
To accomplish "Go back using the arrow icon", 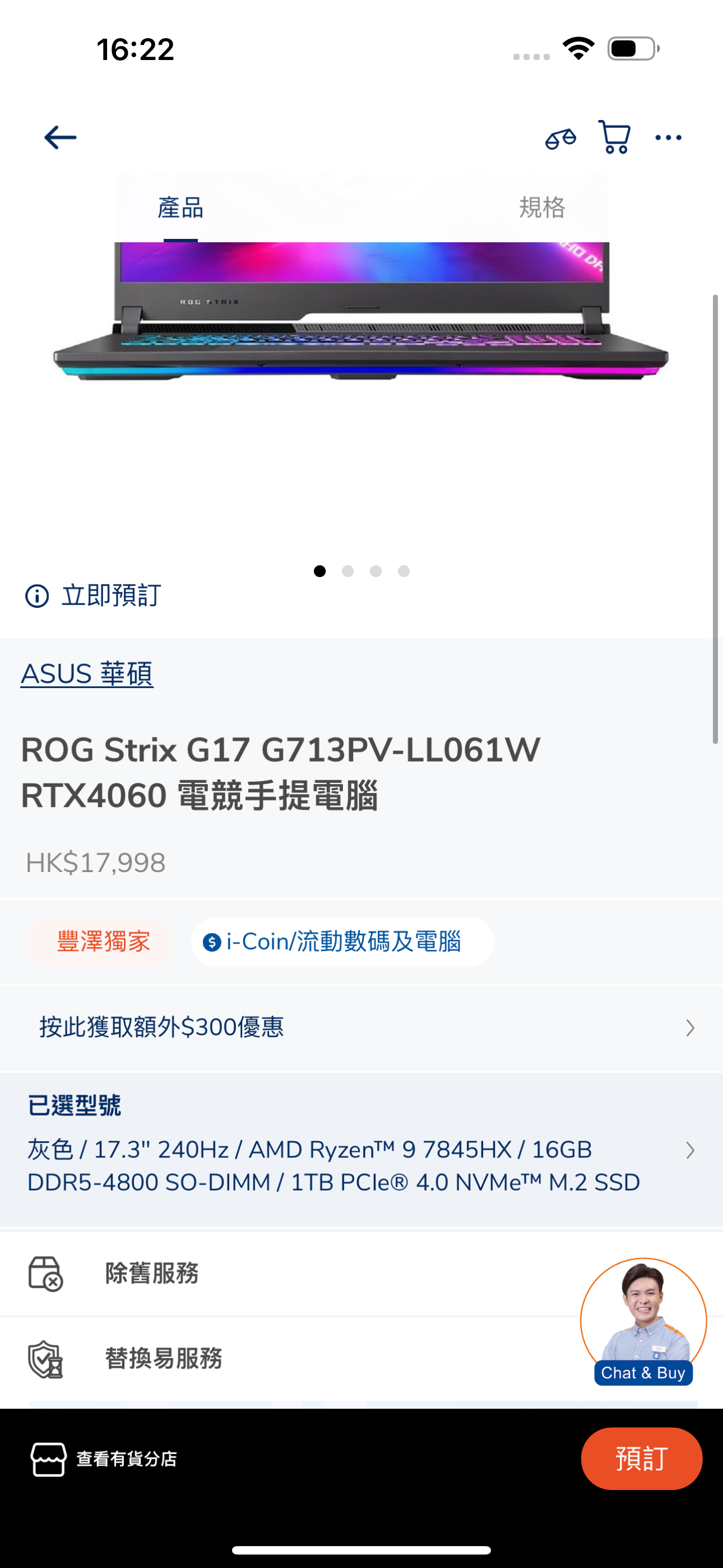I will point(59,137).
